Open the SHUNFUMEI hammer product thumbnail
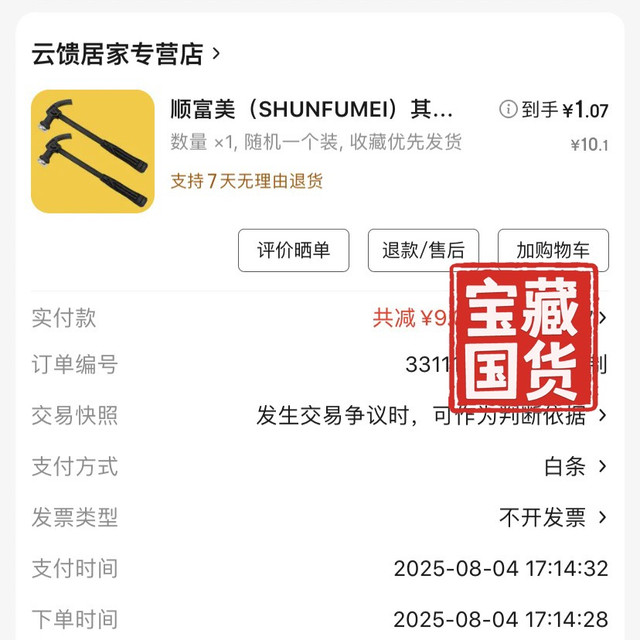The image size is (640, 640). coord(93,151)
